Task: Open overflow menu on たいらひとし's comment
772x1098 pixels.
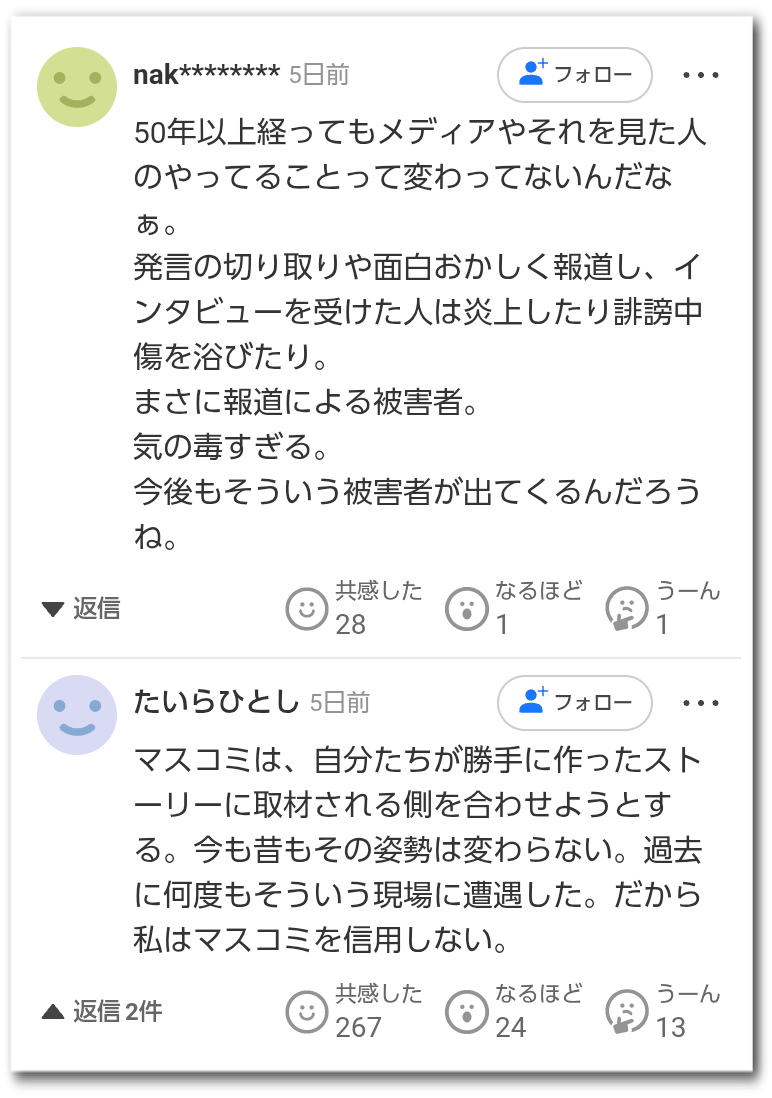Action: 701,703
